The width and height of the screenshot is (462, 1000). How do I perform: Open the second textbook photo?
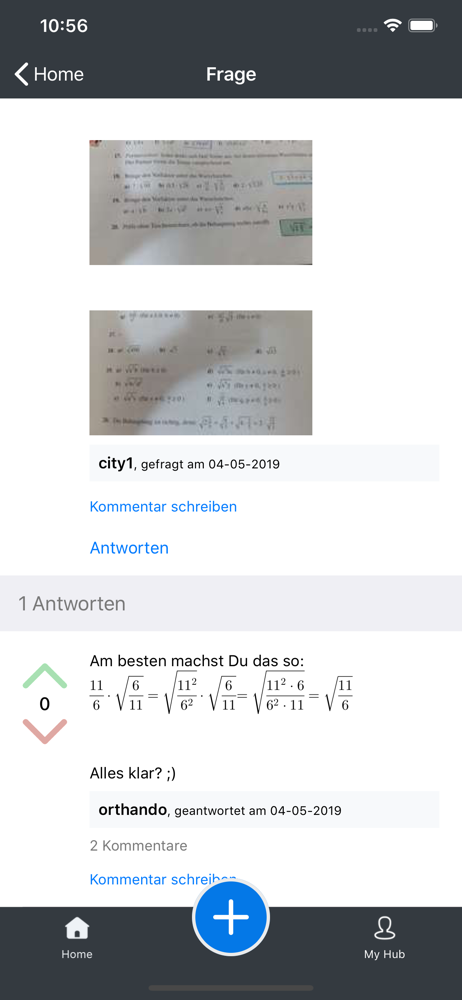(200, 372)
